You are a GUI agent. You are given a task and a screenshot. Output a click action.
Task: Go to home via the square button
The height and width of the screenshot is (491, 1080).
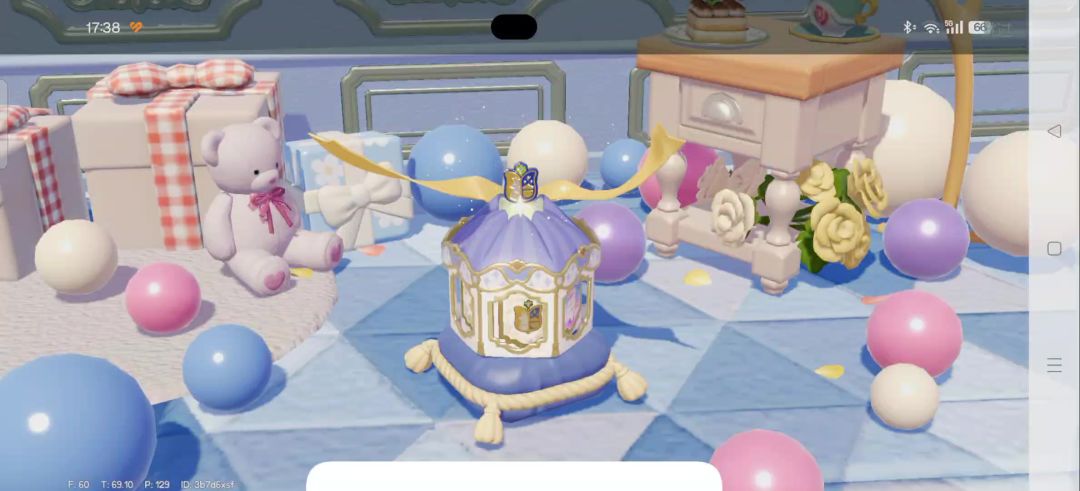(1054, 249)
